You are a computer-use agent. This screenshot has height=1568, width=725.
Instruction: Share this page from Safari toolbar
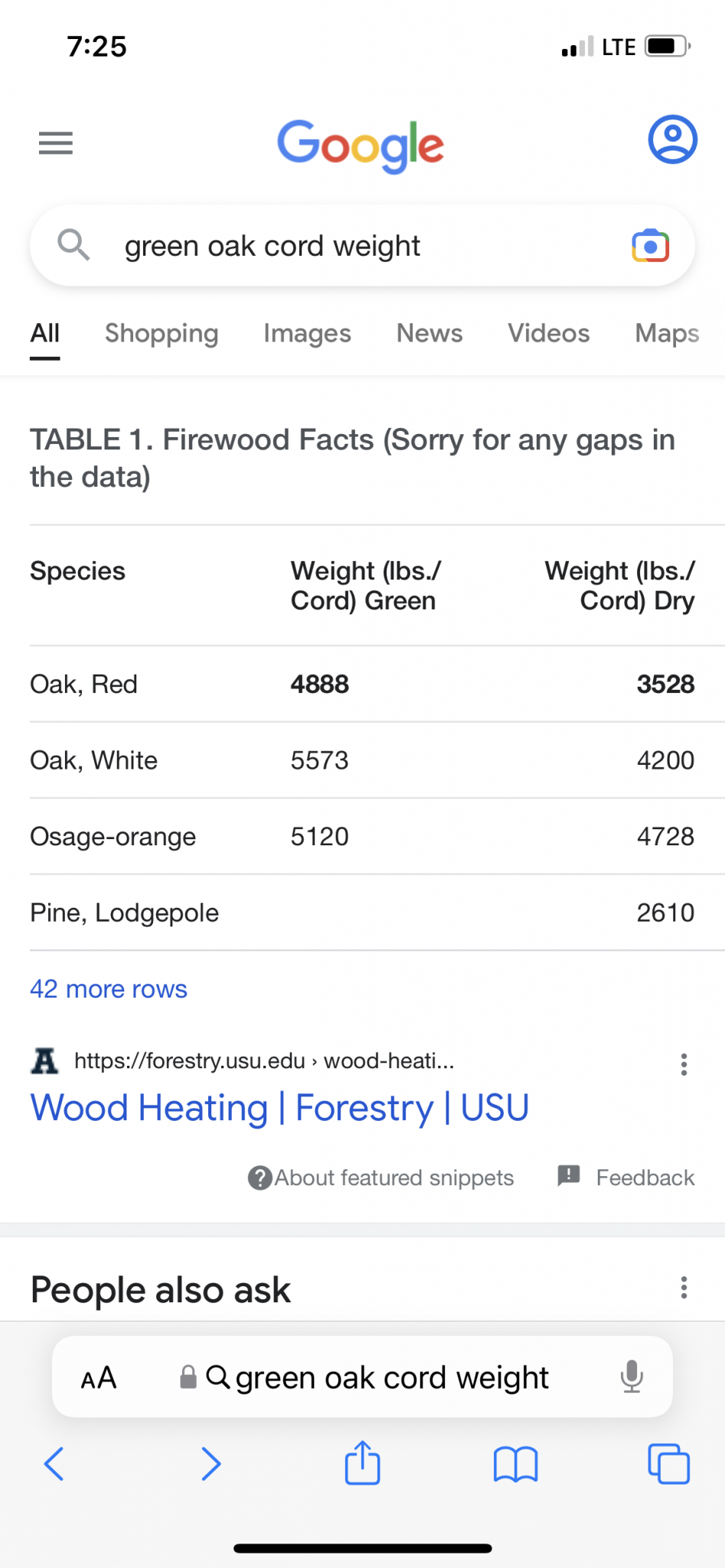tap(362, 1462)
